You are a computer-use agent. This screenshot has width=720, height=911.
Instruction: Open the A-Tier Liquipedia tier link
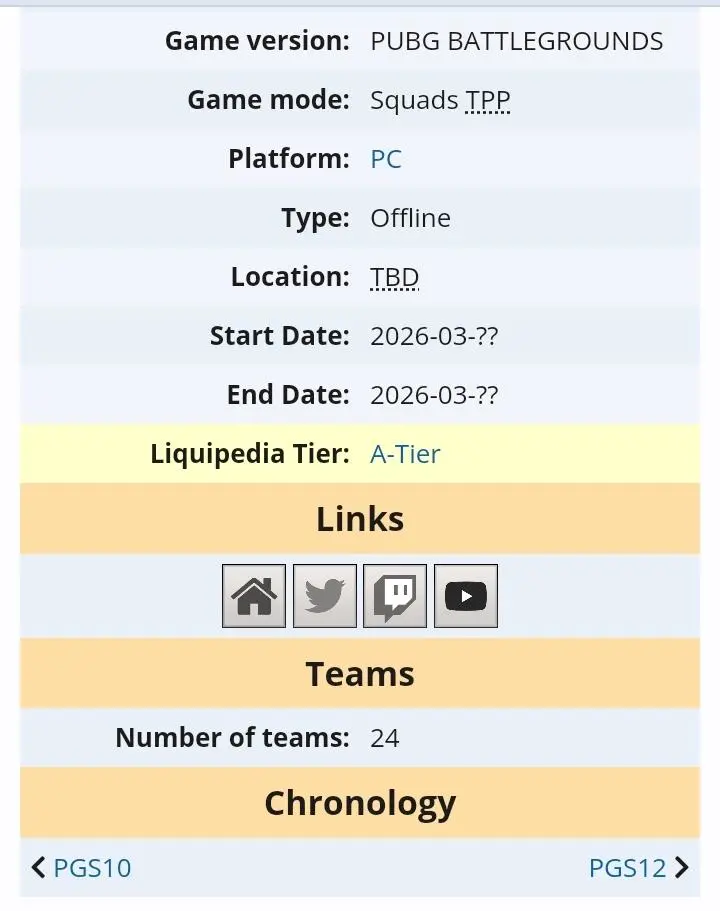pos(405,454)
